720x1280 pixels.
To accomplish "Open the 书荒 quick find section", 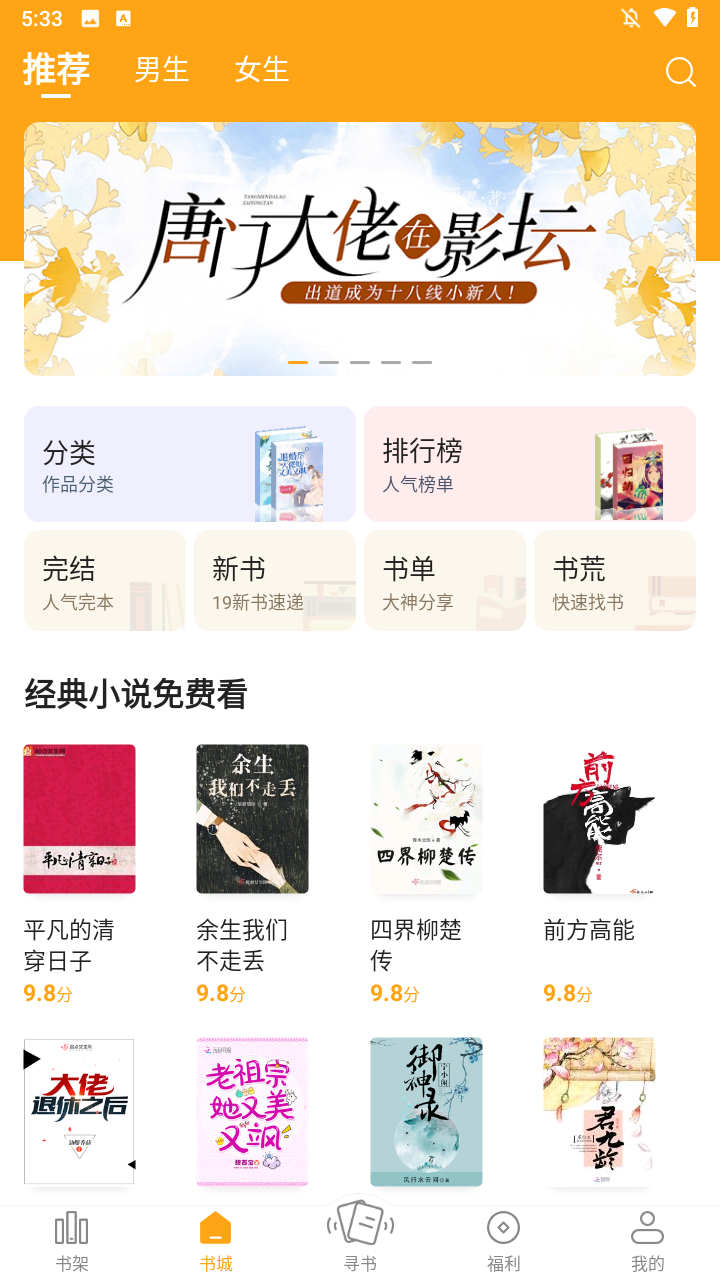I will tap(614, 580).
